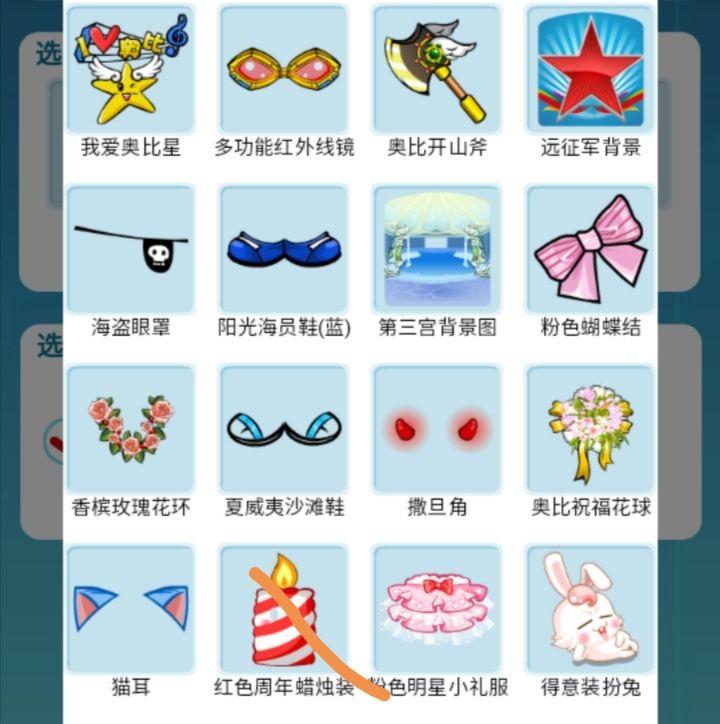Pick the 第三宫背景图 background

point(437,250)
